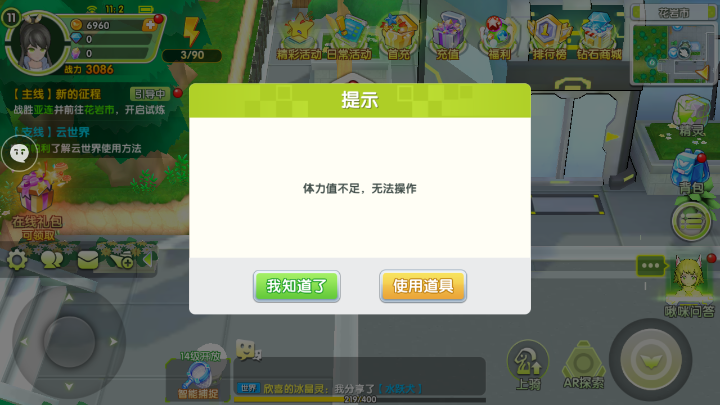Screen dimensions: 720x405
Task: Tap the 我知道了 button
Action: tap(296, 286)
